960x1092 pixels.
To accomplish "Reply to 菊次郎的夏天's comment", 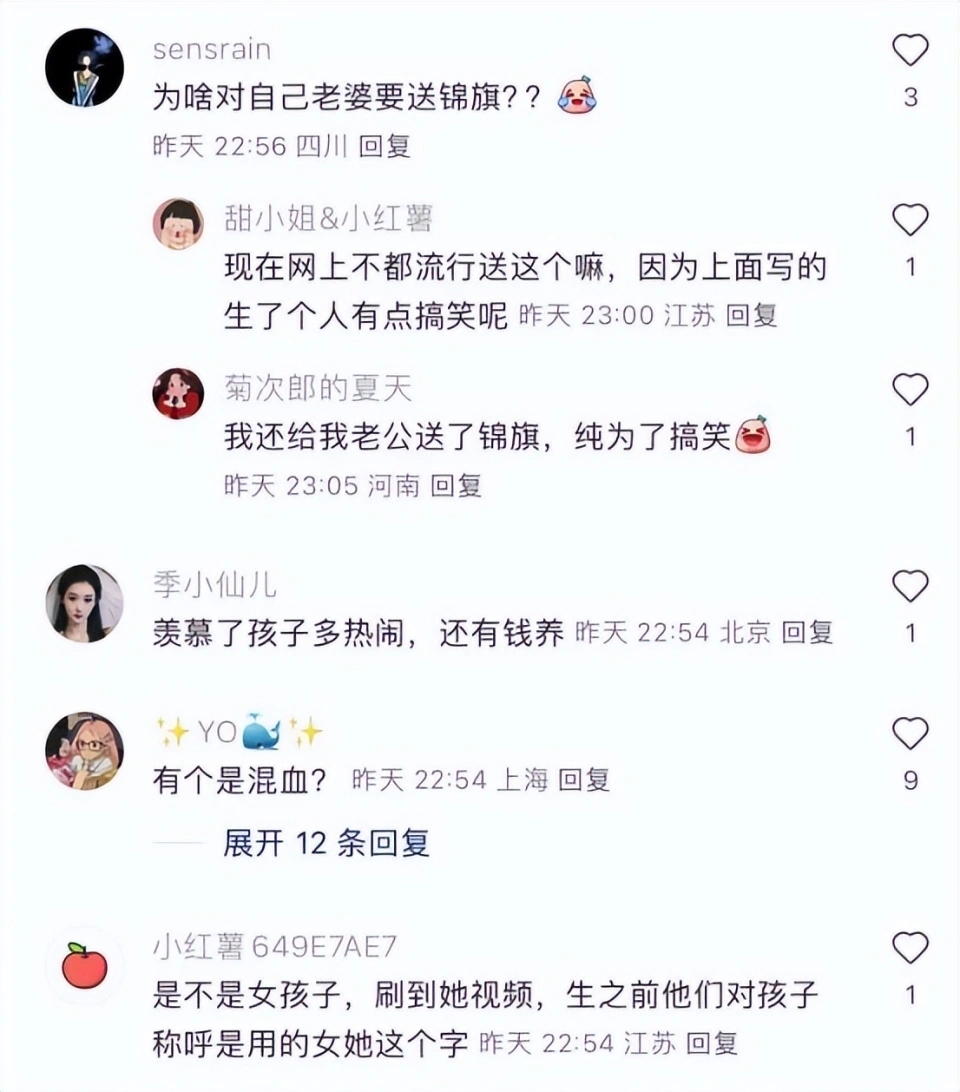I will click(456, 486).
